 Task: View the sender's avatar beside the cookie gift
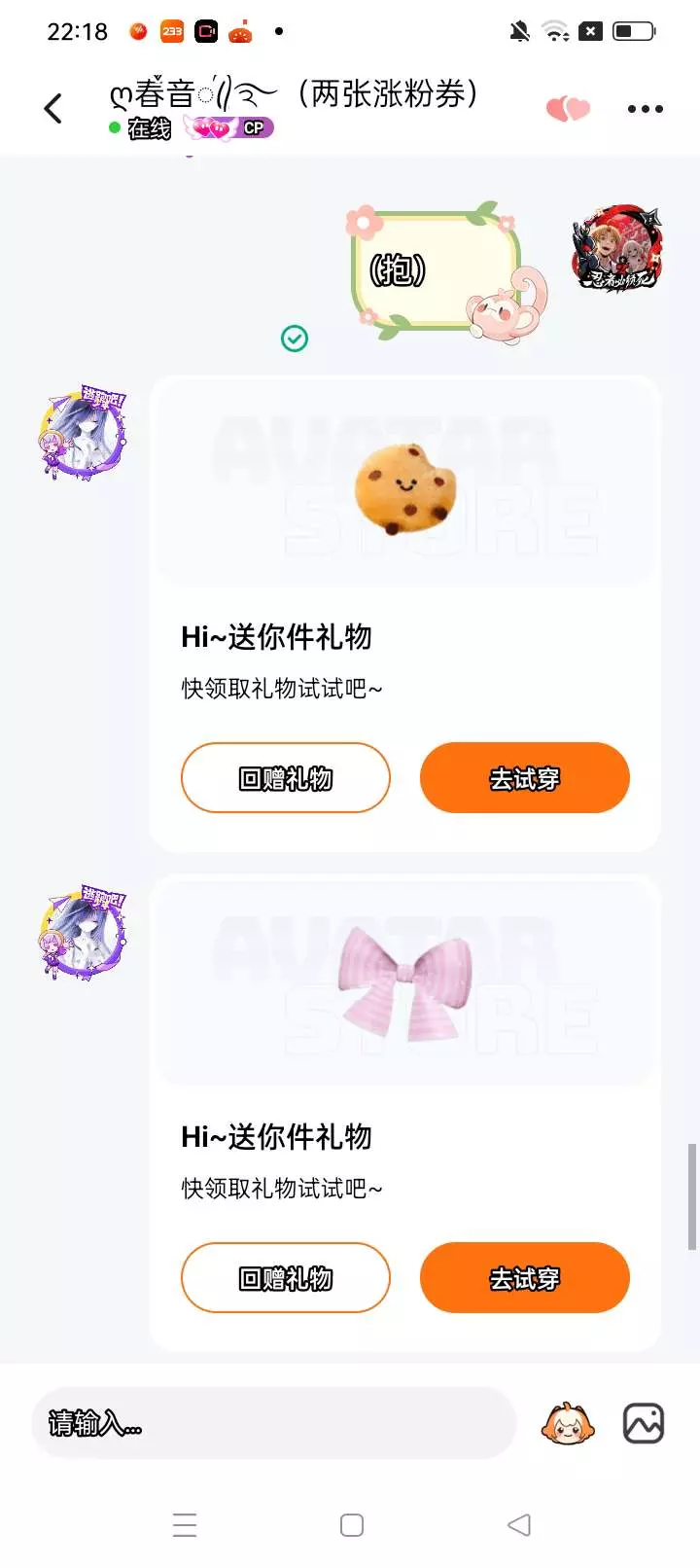coord(83,434)
